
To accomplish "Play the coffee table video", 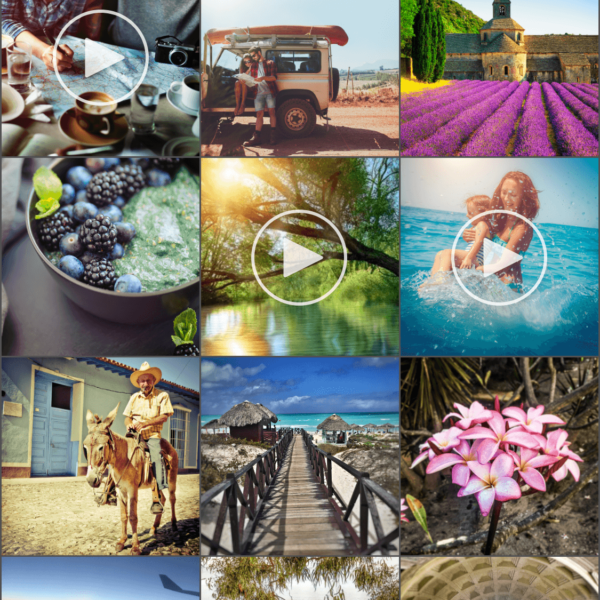I will pos(100,58).
